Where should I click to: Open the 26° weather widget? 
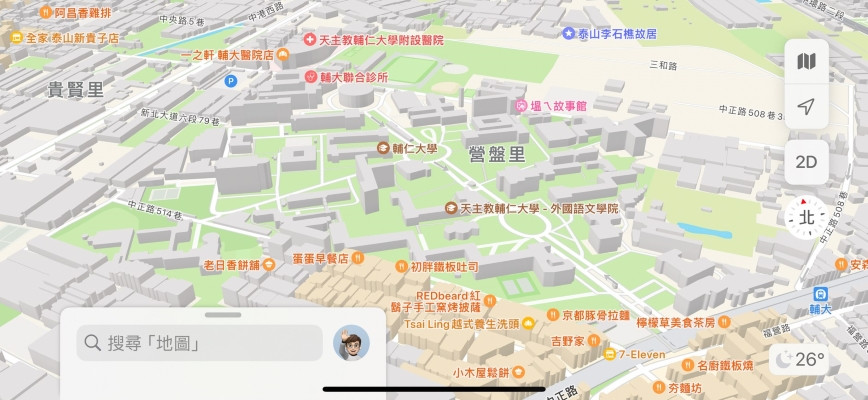click(x=799, y=359)
